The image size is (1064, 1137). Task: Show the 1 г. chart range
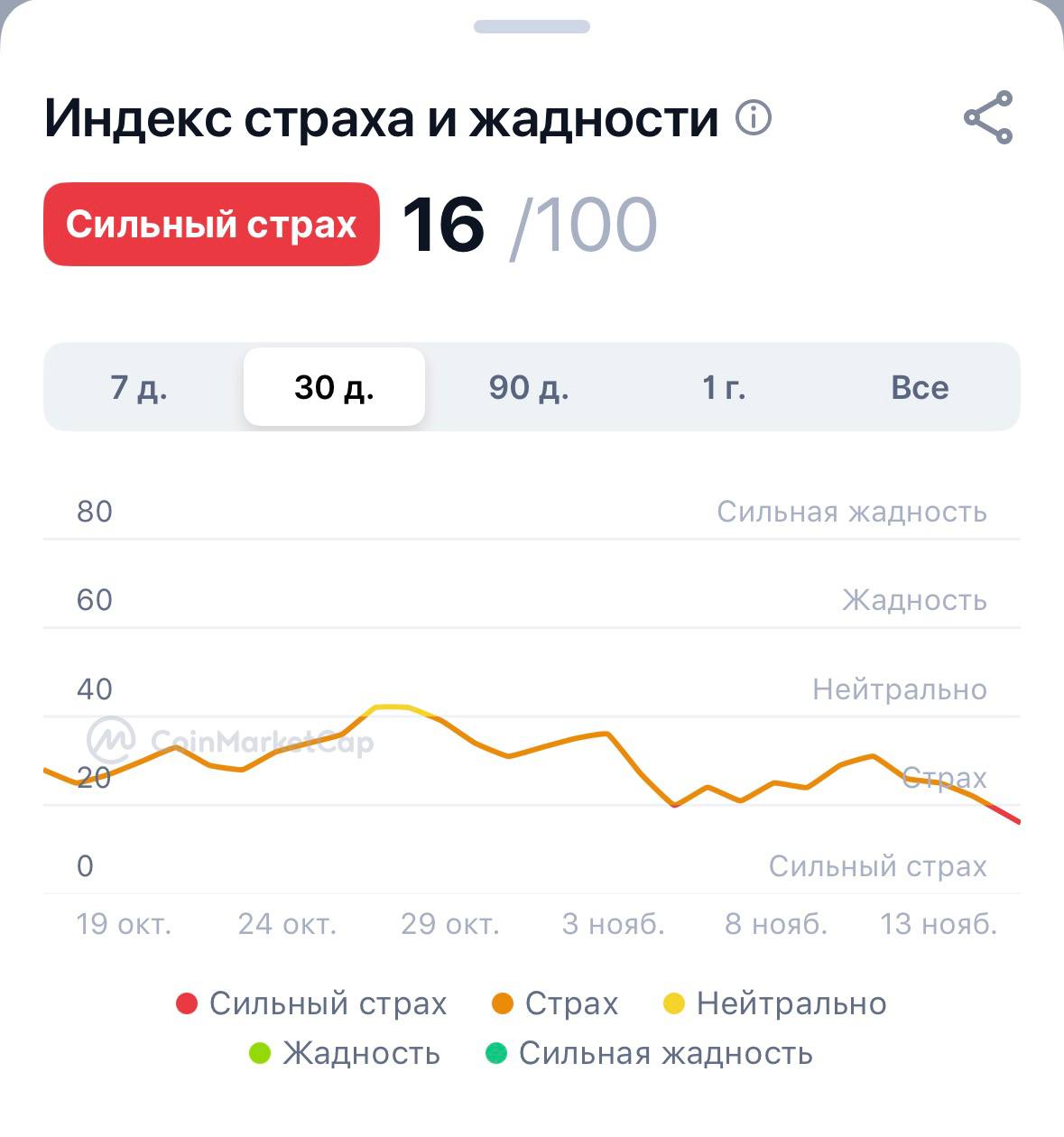pyautogui.click(x=724, y=387)
